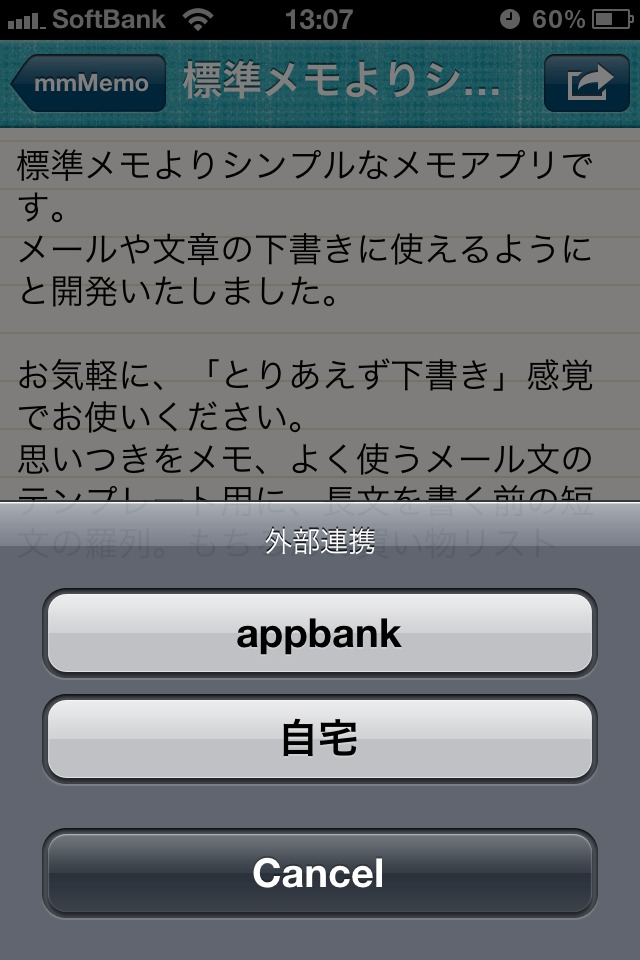
Task: Select the appbank option
Action: pos(319,634)
